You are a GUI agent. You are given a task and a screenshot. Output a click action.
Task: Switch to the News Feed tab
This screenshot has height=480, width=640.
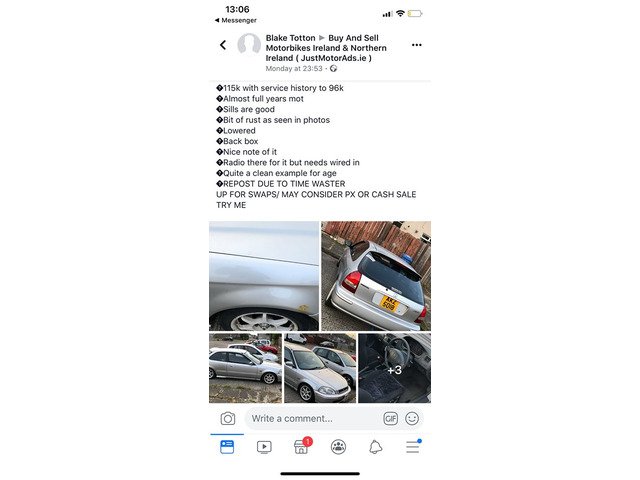(227, 447)
